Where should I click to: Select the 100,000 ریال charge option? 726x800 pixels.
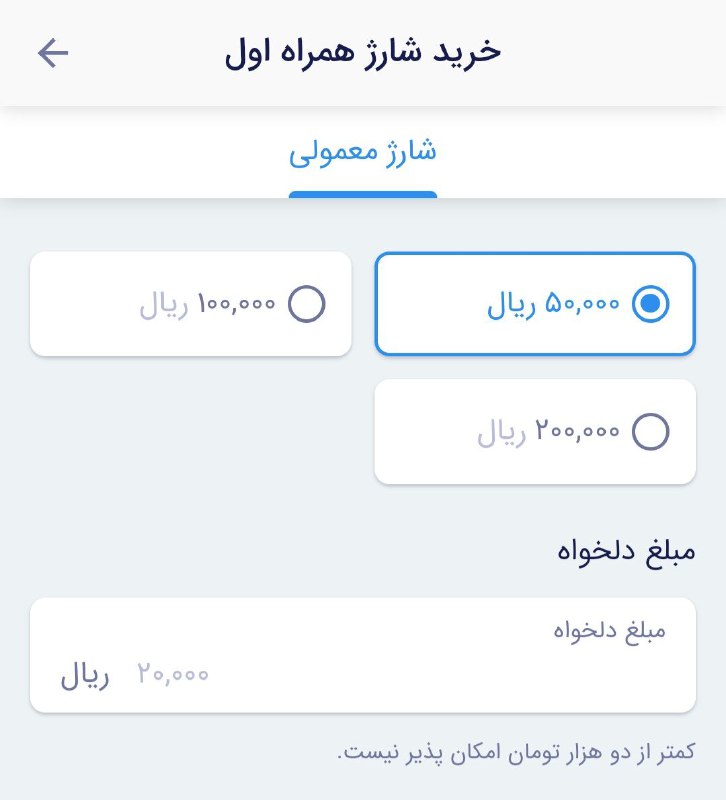pyautogui.click(x=191, y=304)
